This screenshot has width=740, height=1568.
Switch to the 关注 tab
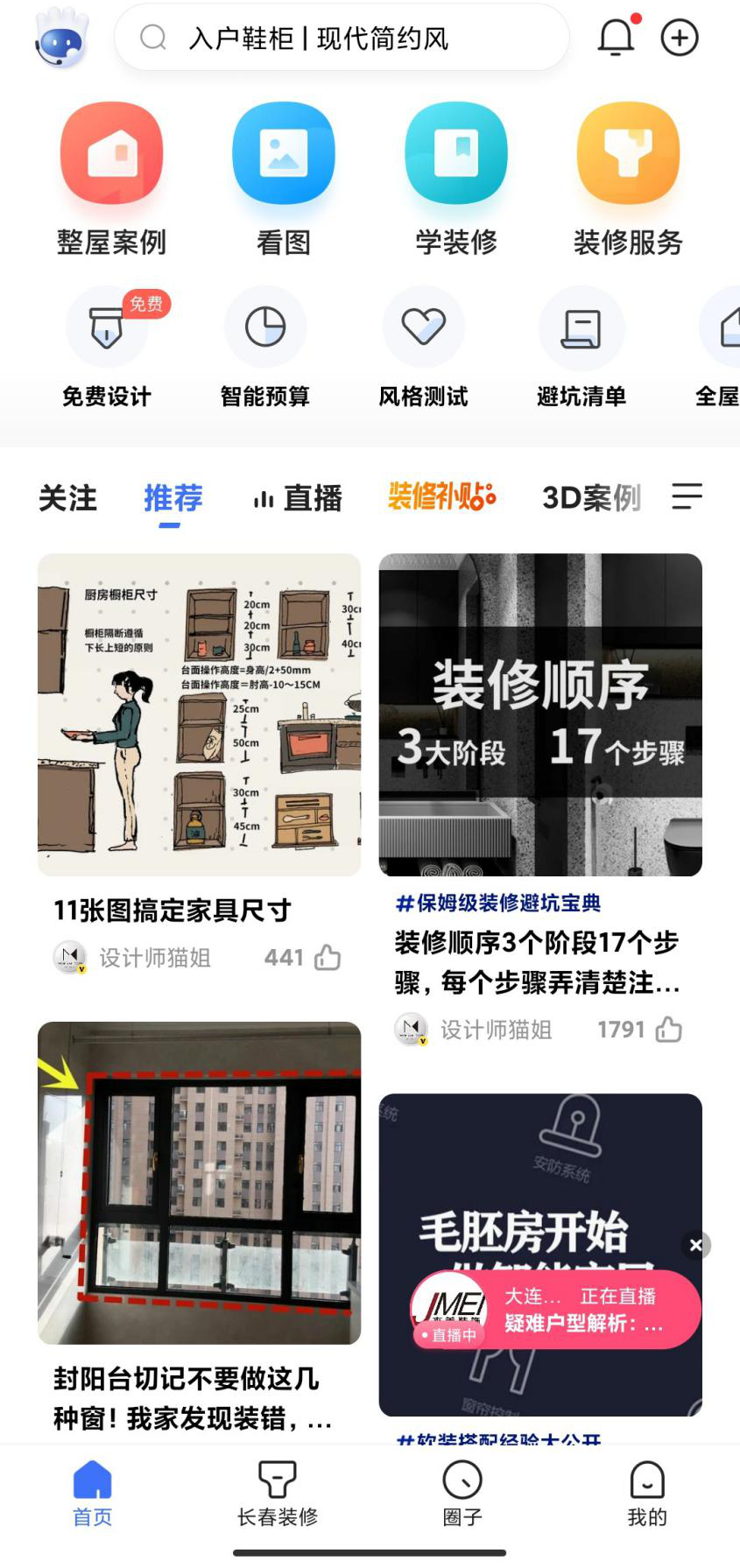tap(67, 498)
